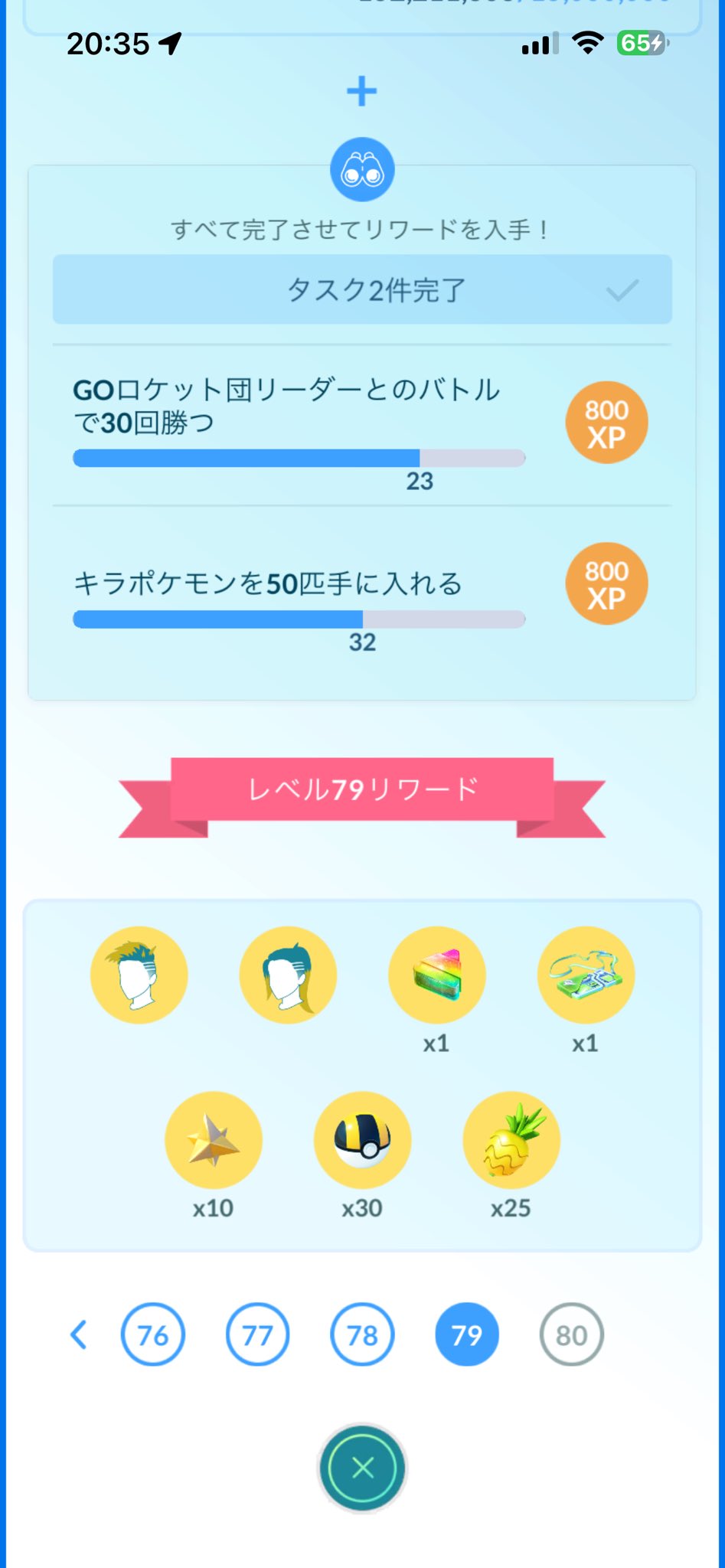The height and width of the screenshot is (1568, 725).
Task: Go to previous levels with left arrow
Action: click(x=78, y=1334)
